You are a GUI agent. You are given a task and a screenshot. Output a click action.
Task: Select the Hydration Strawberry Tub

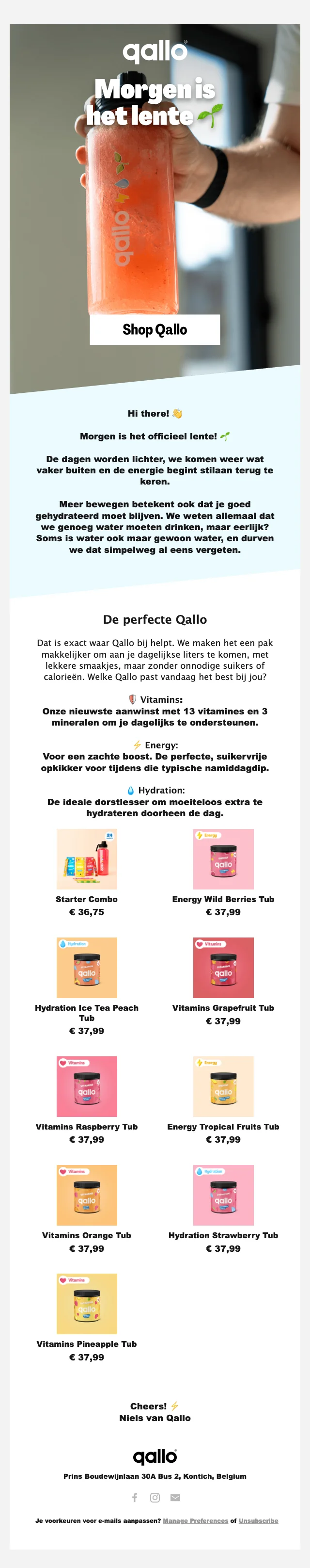[223, 1195]
